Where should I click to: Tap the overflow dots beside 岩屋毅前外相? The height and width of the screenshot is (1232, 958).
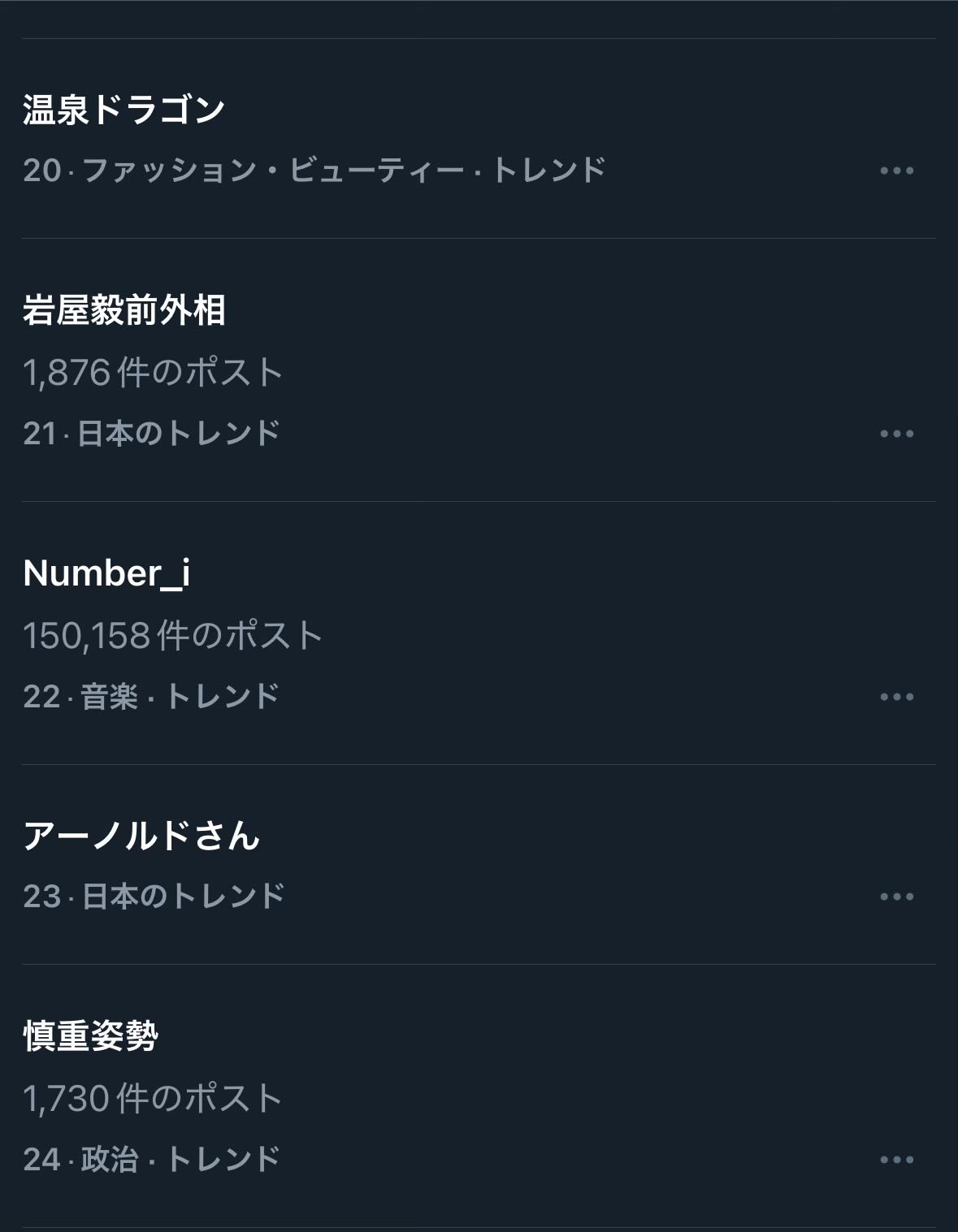[896, 434]
